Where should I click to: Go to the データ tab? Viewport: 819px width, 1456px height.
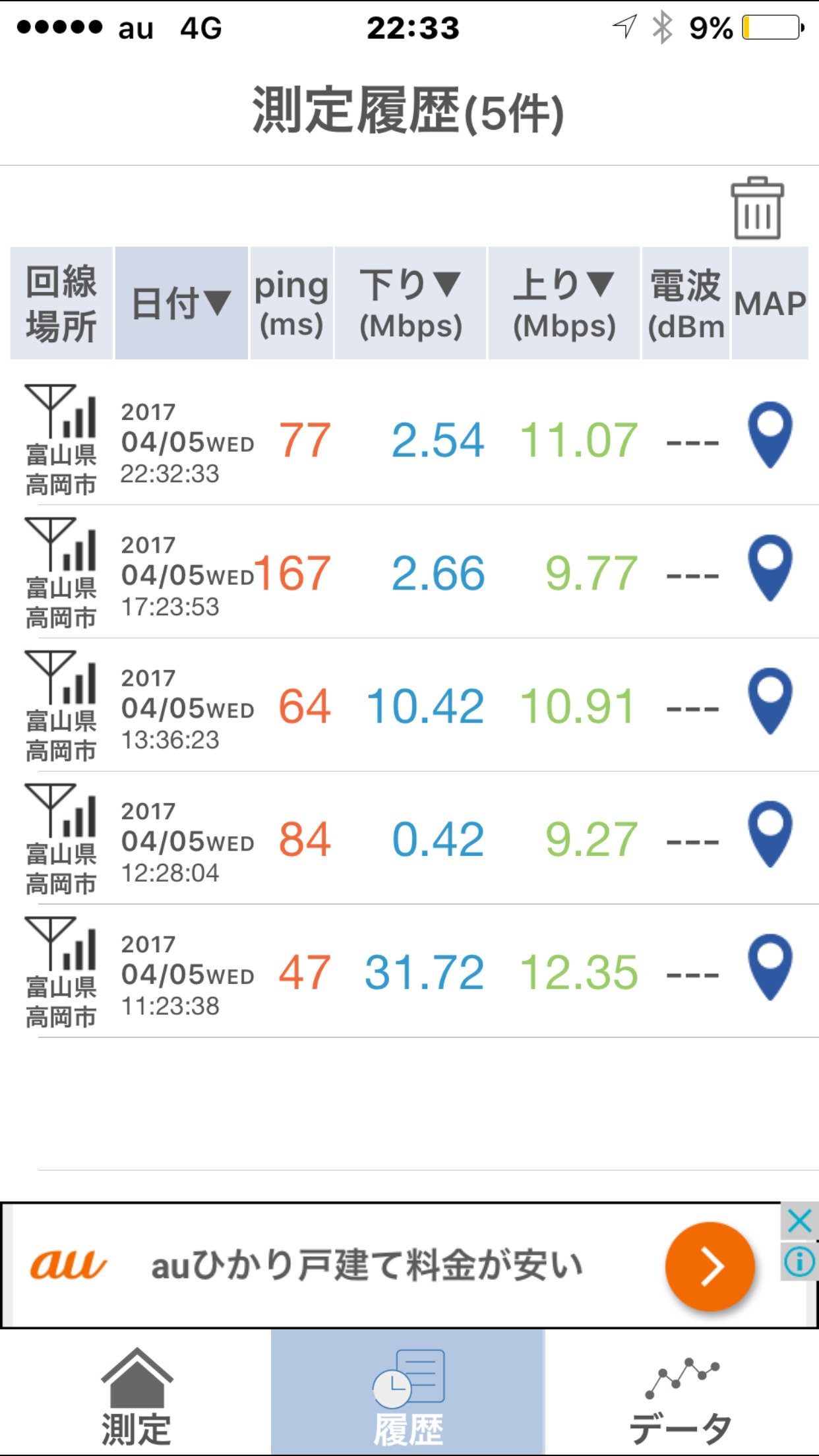[681, 1397]
